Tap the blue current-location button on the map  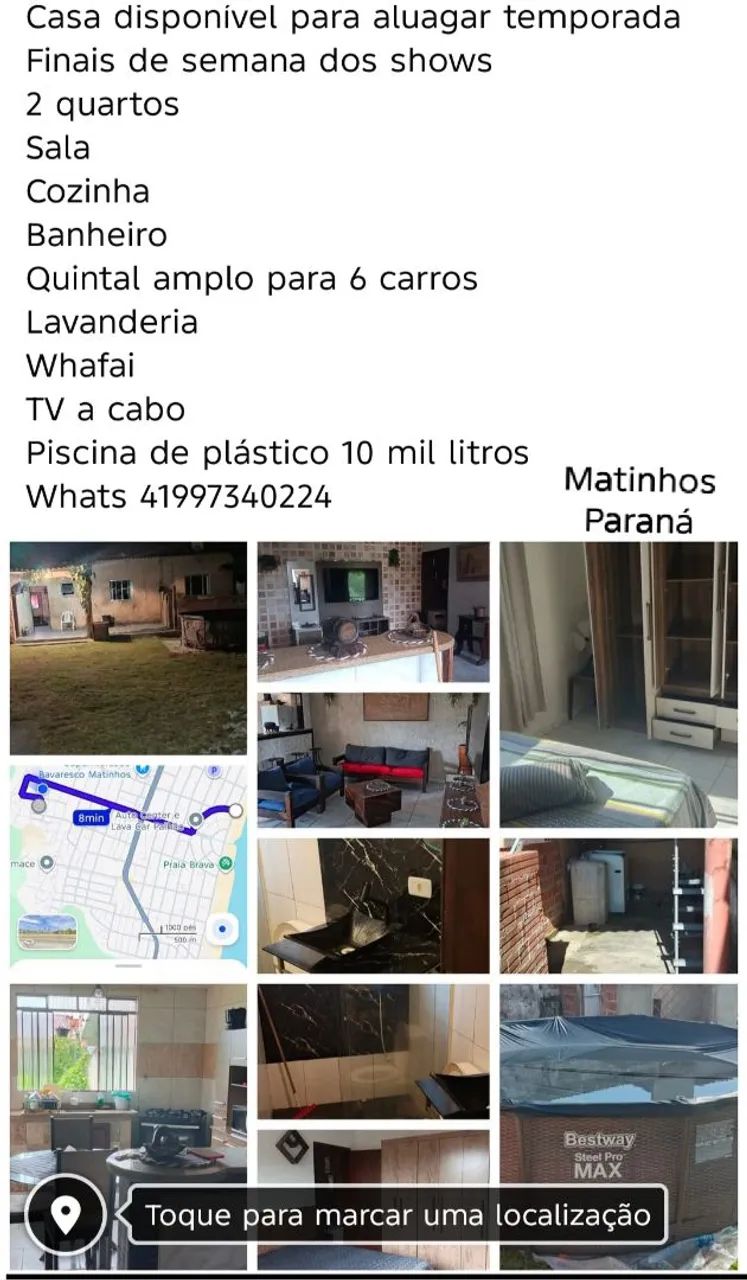click(x=221, y=928)
